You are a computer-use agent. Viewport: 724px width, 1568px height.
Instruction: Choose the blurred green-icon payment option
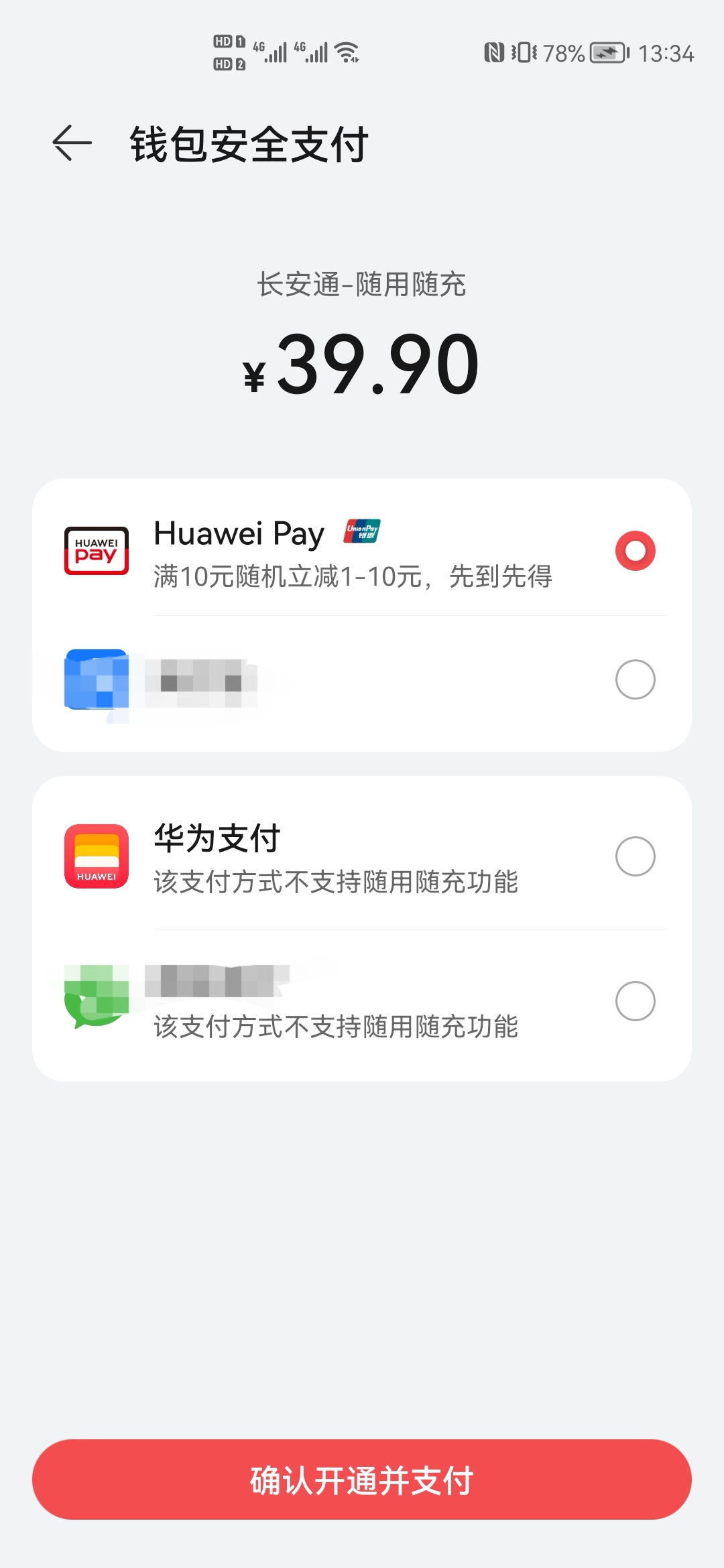point(362,1001)
